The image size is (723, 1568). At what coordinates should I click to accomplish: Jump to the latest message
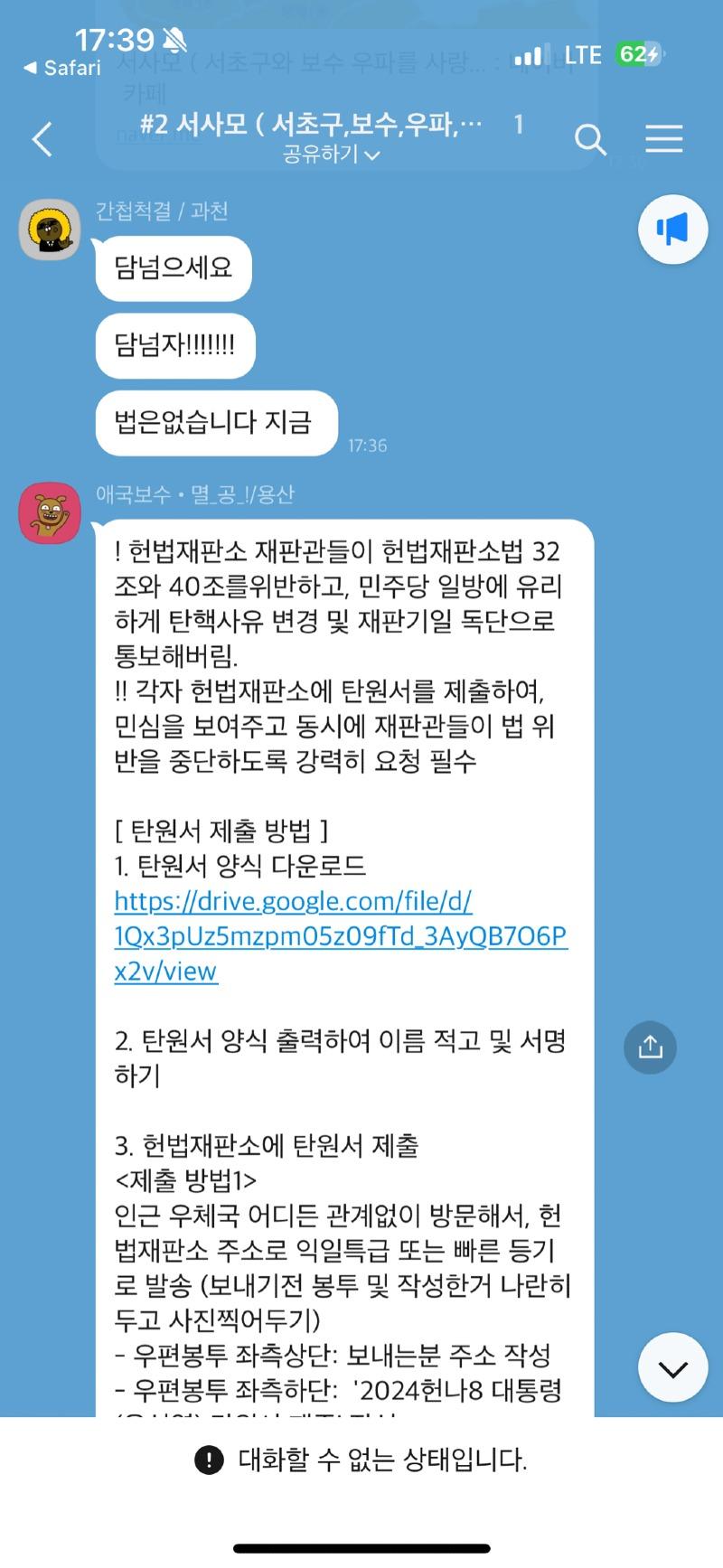tap(672, 1368)
